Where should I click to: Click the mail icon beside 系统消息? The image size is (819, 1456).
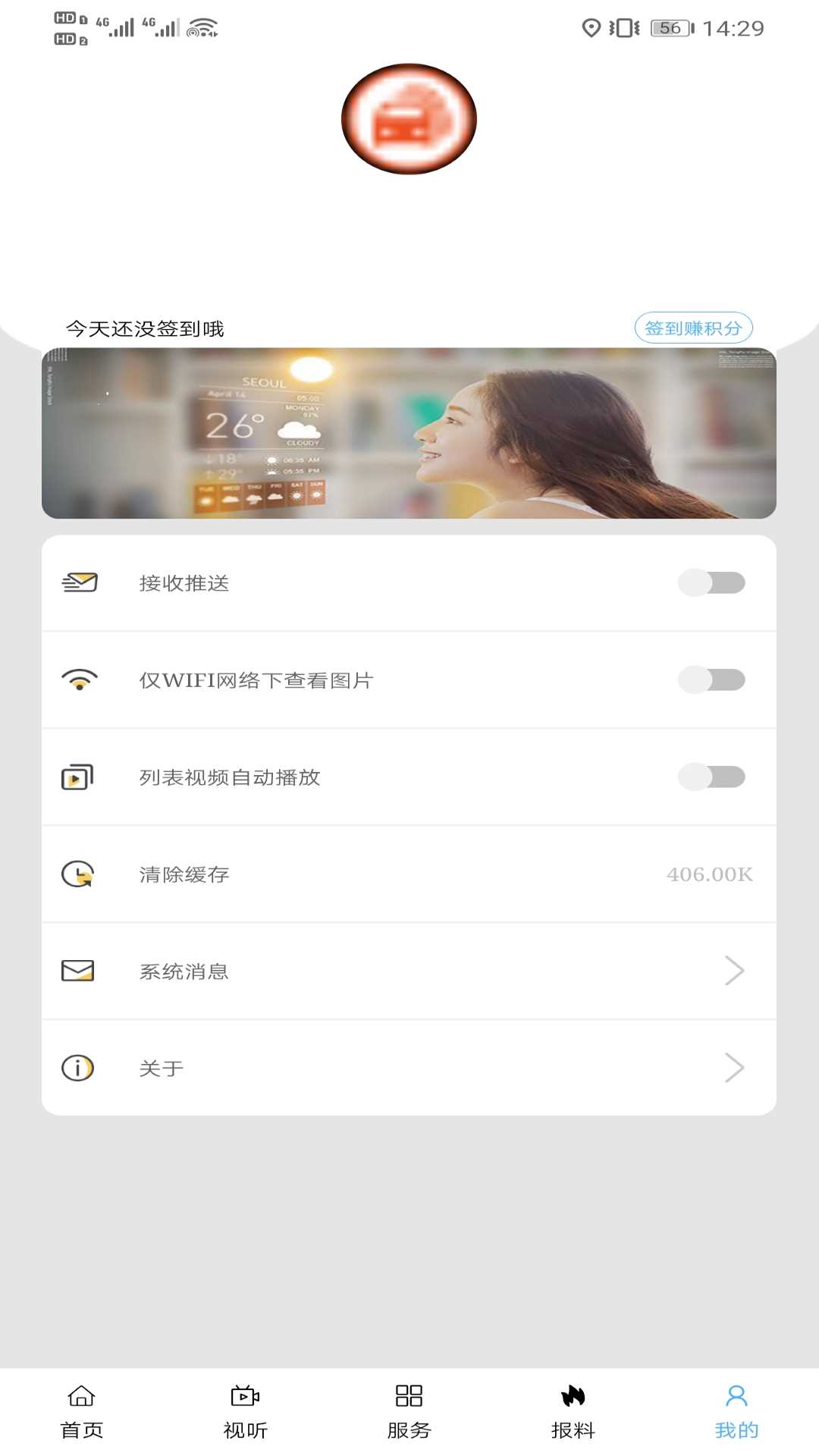tap(78, 971)
